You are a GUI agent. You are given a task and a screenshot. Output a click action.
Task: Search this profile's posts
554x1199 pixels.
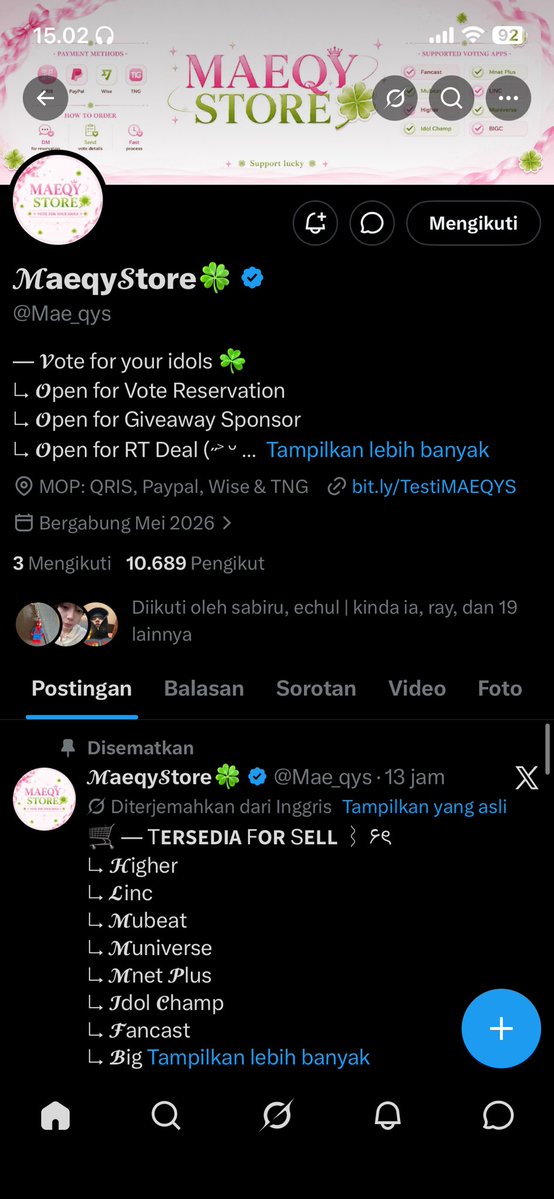(451, 98)
